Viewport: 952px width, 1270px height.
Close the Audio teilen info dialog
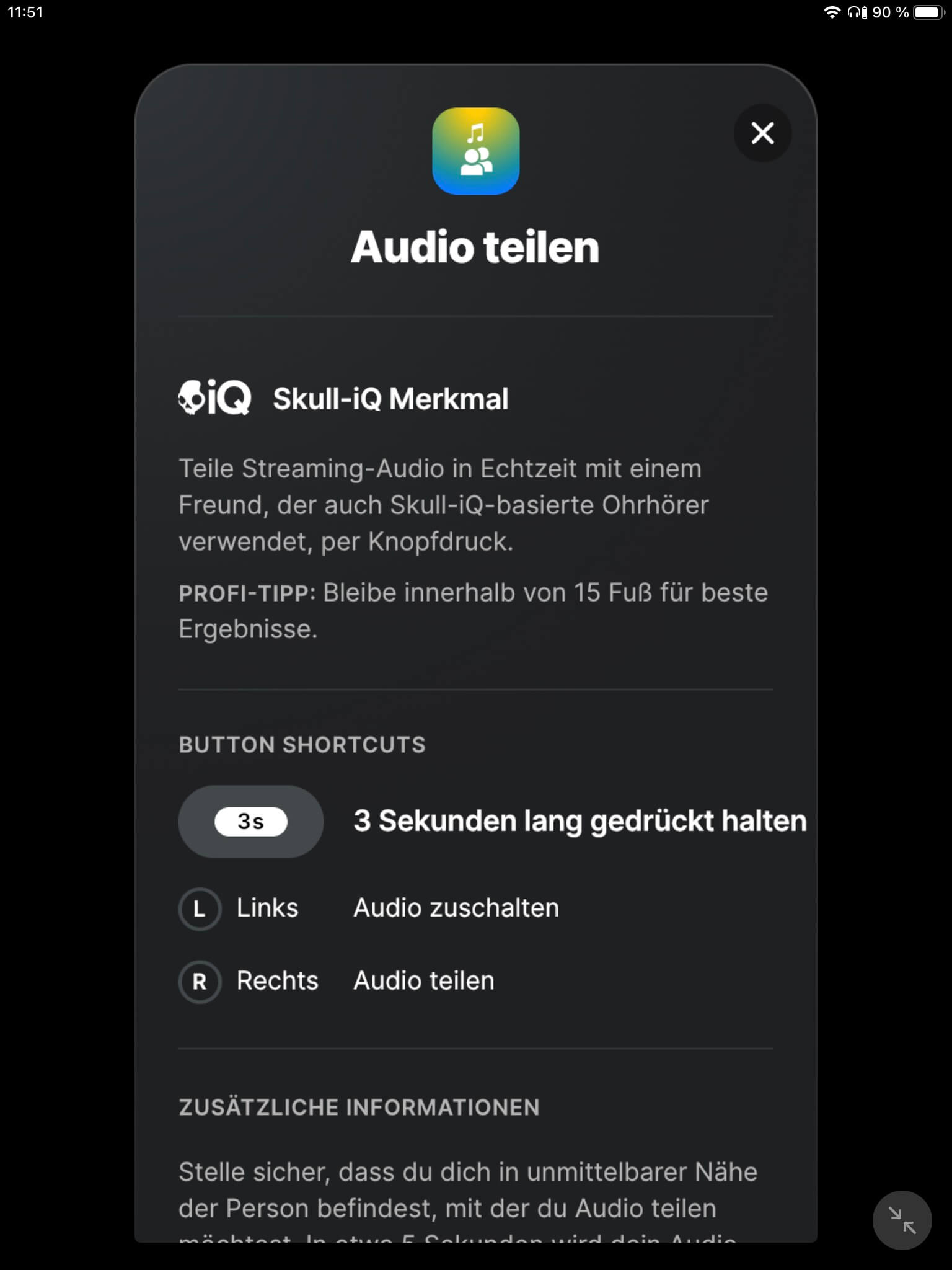(762, 133)
